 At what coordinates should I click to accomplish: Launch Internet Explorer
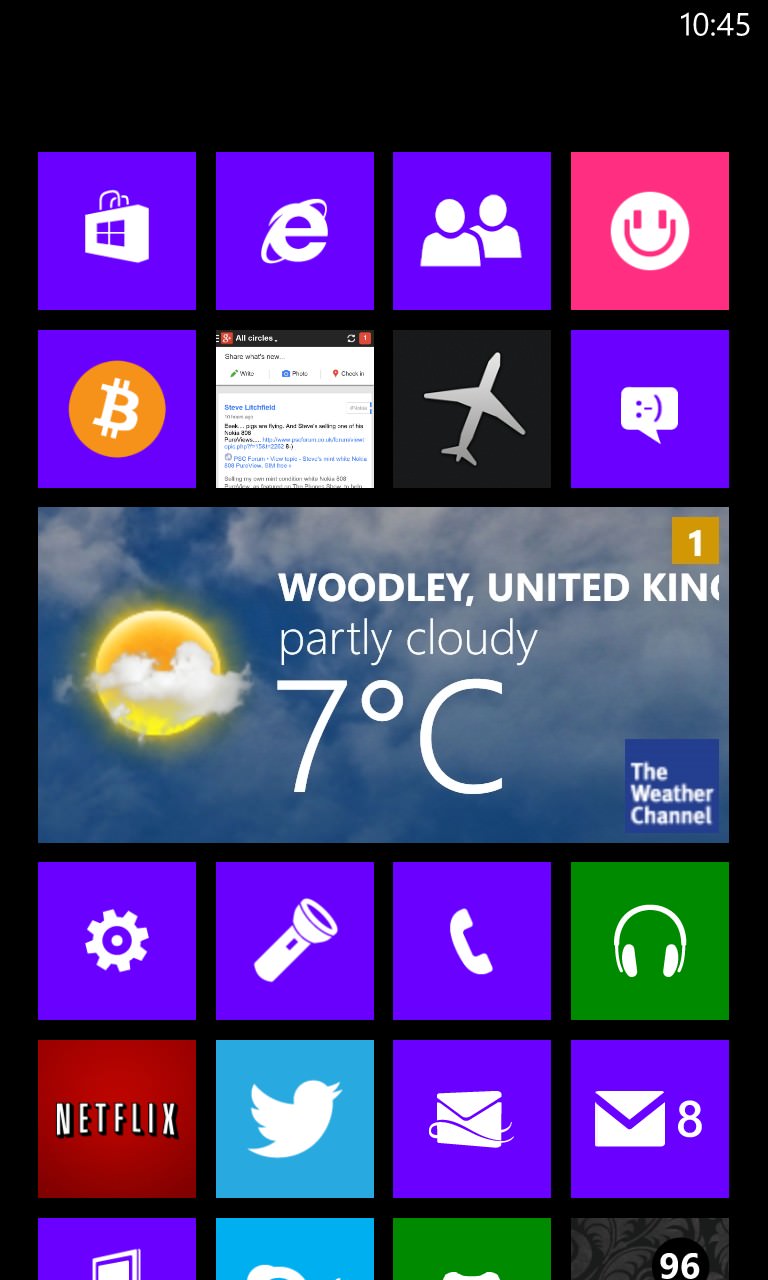coord(295,231)
